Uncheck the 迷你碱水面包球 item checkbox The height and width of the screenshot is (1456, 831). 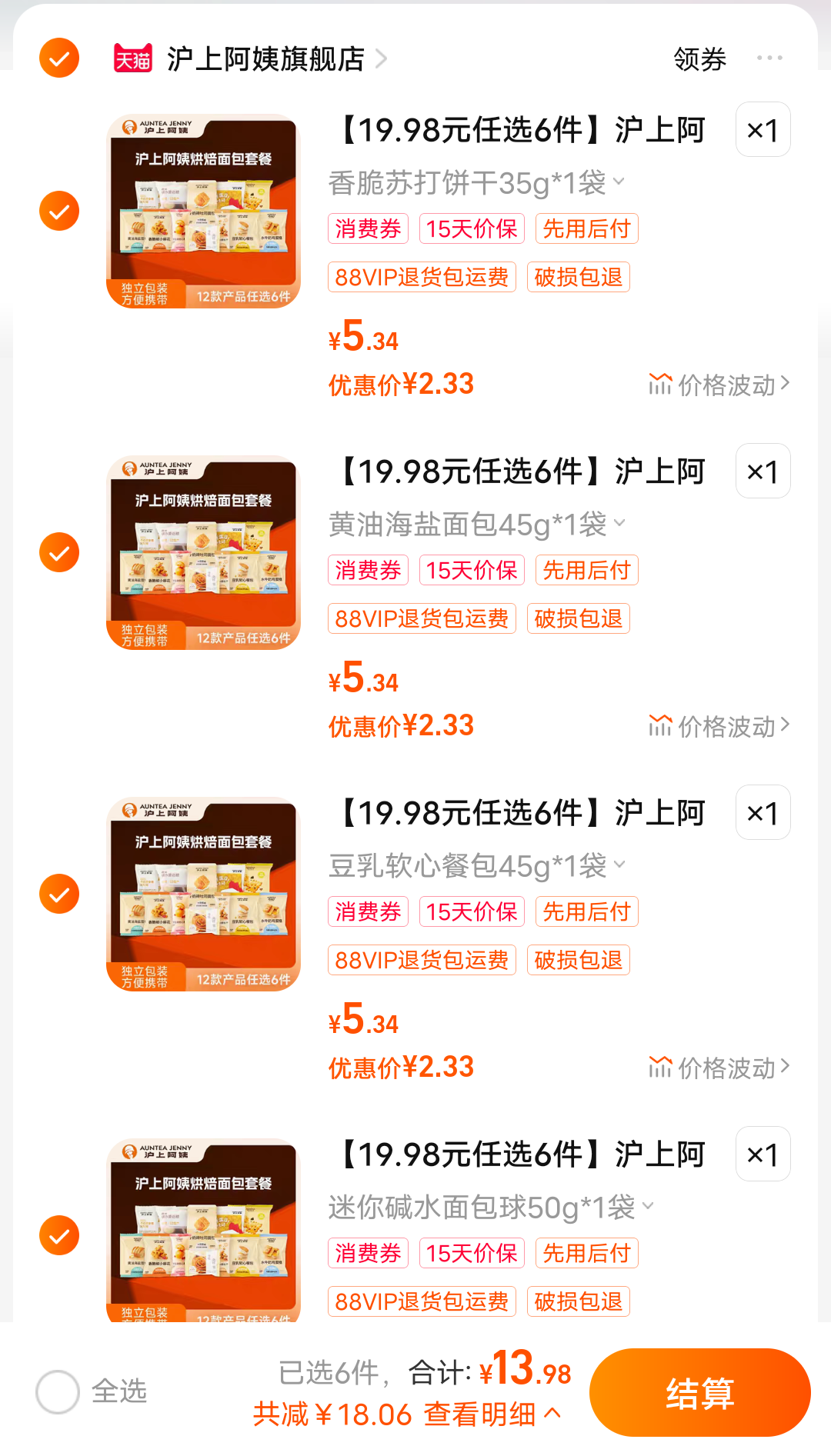pos(58,1234)
